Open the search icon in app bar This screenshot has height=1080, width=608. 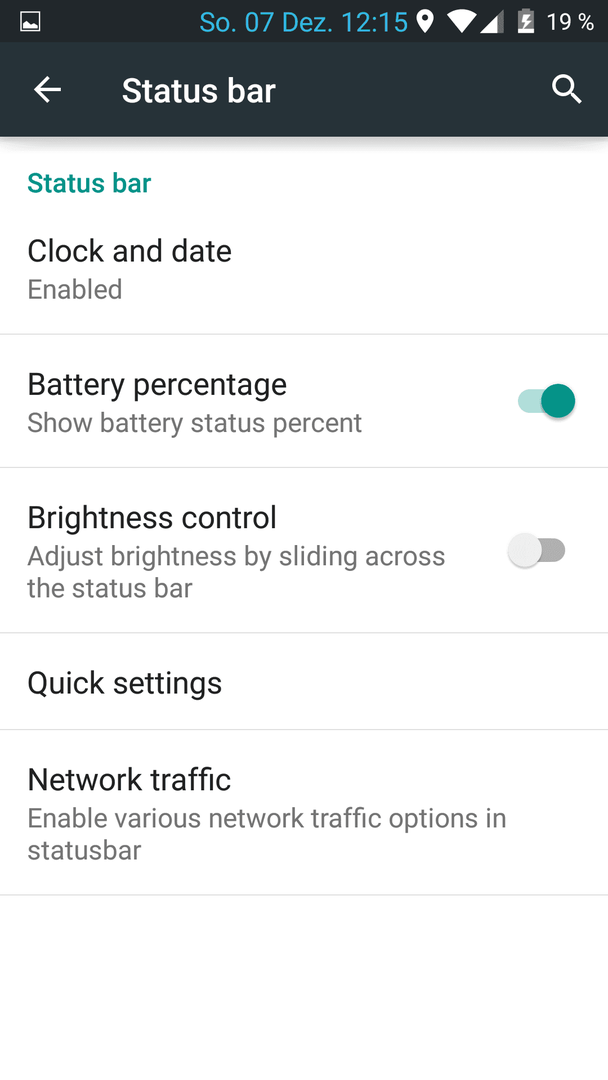566,90
